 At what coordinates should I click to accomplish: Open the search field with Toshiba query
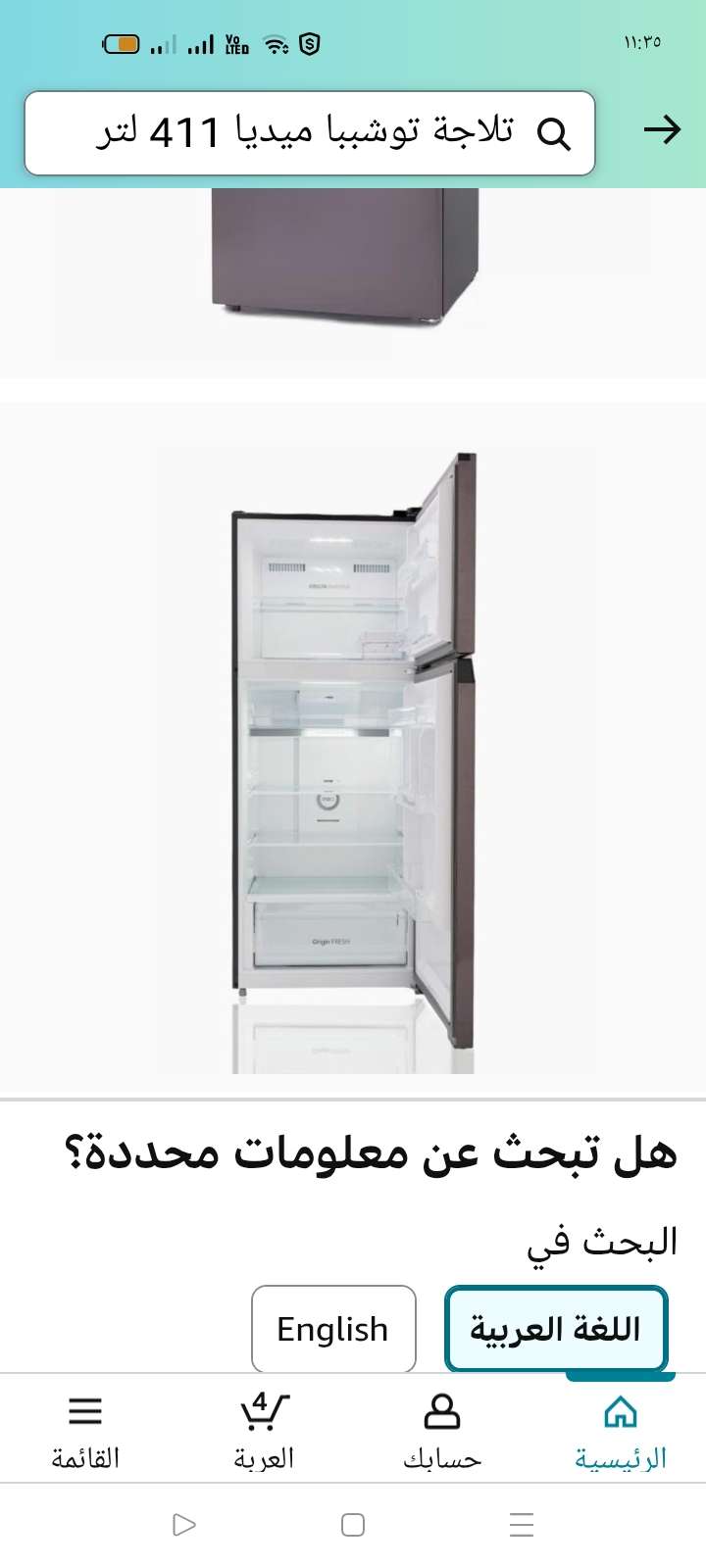309,133
